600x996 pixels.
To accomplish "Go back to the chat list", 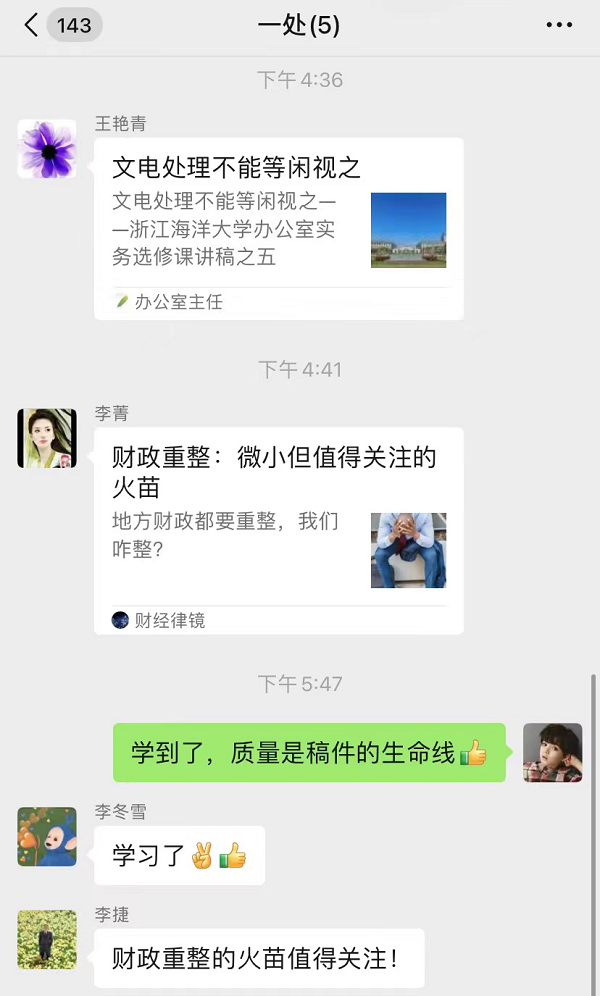I will [x=32, y=26].
